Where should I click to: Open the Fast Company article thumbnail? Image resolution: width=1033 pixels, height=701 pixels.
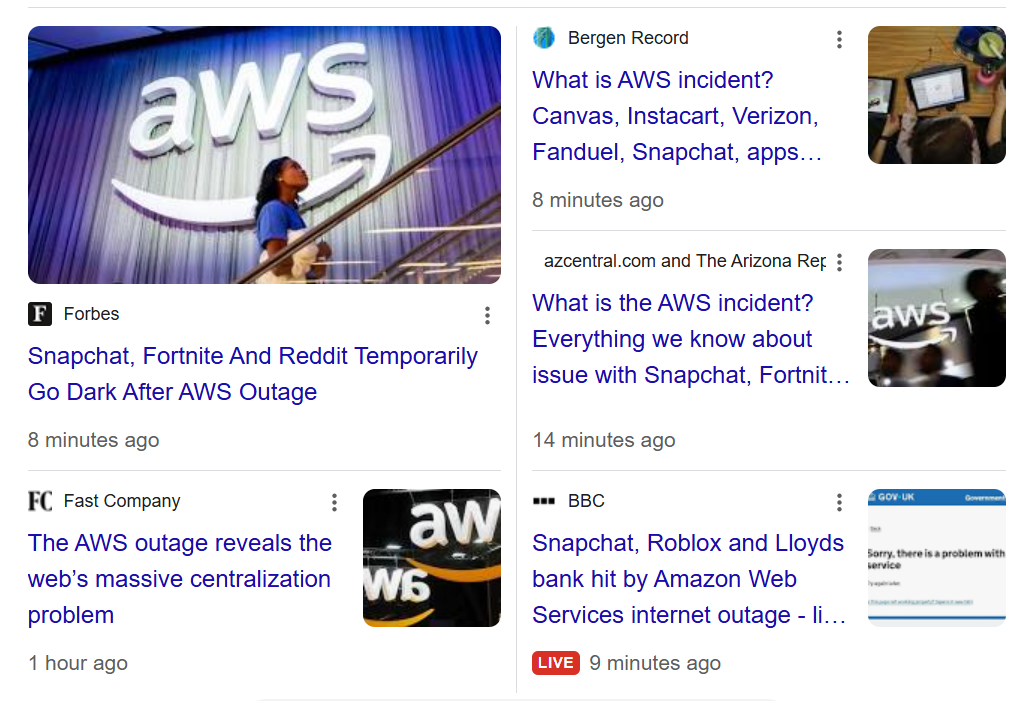point(431,558)
